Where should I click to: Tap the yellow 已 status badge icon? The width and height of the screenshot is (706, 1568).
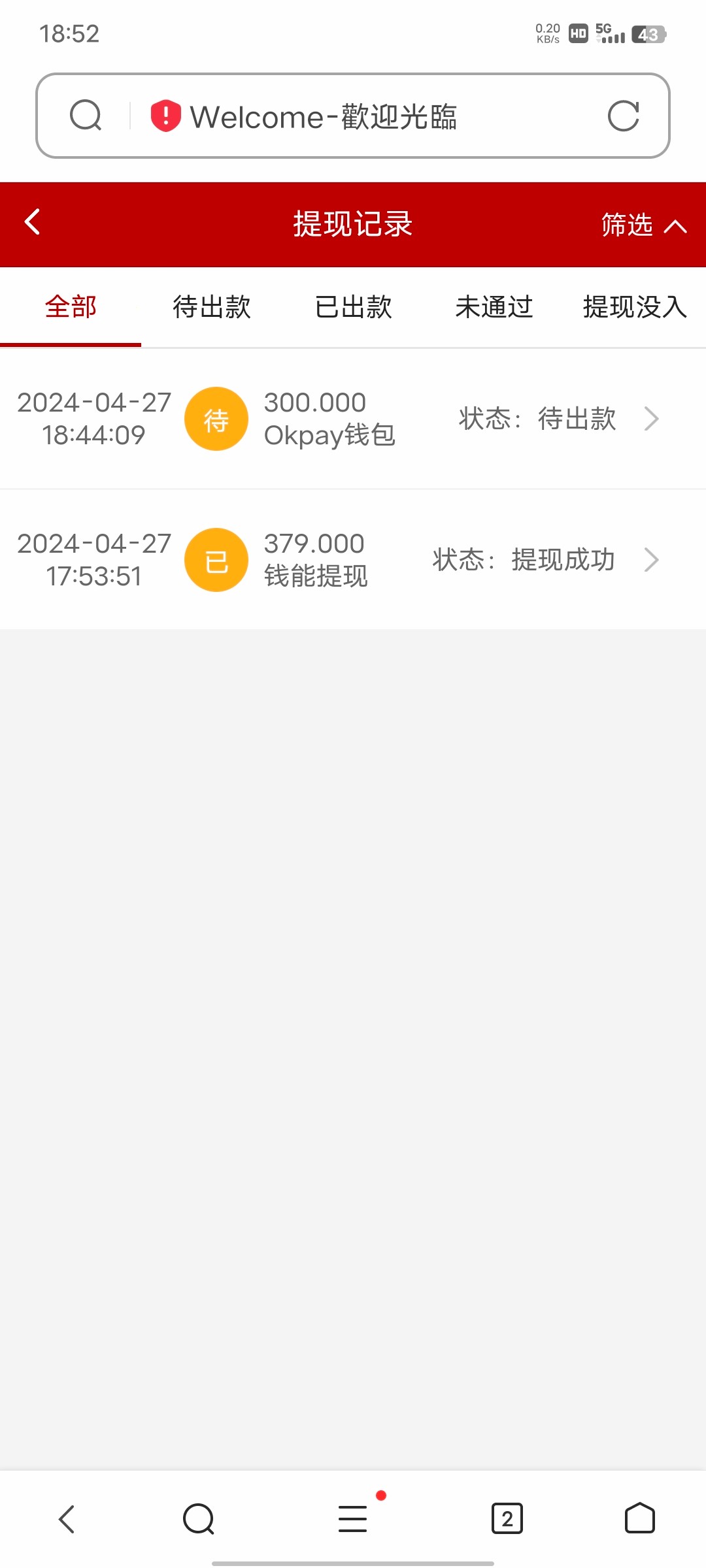coord(216,560)
